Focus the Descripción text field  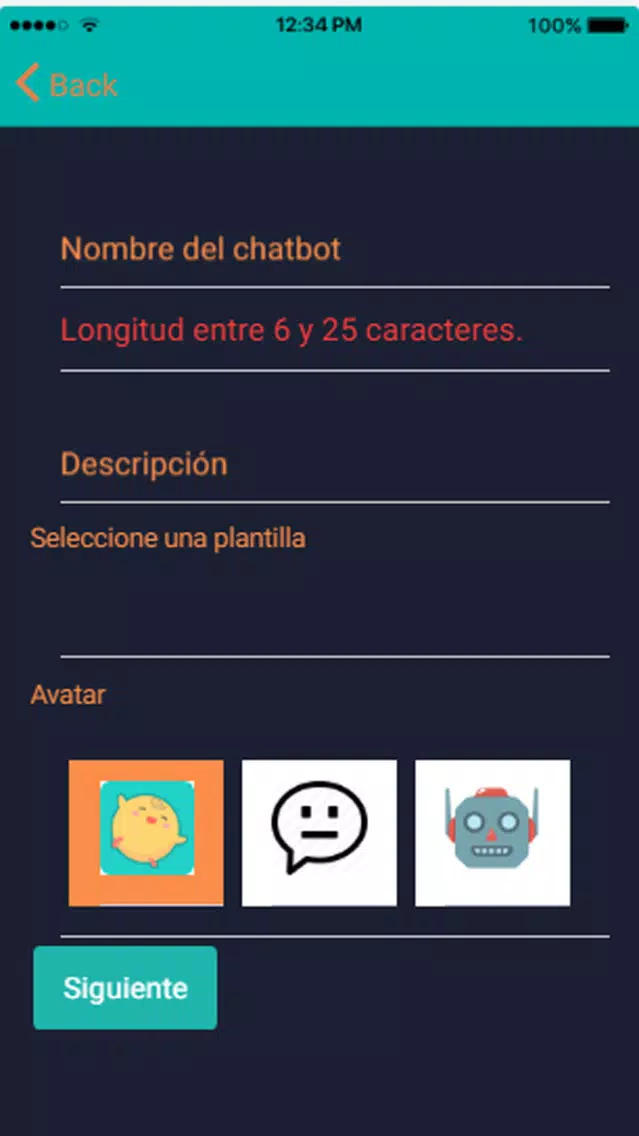(335, 464)
